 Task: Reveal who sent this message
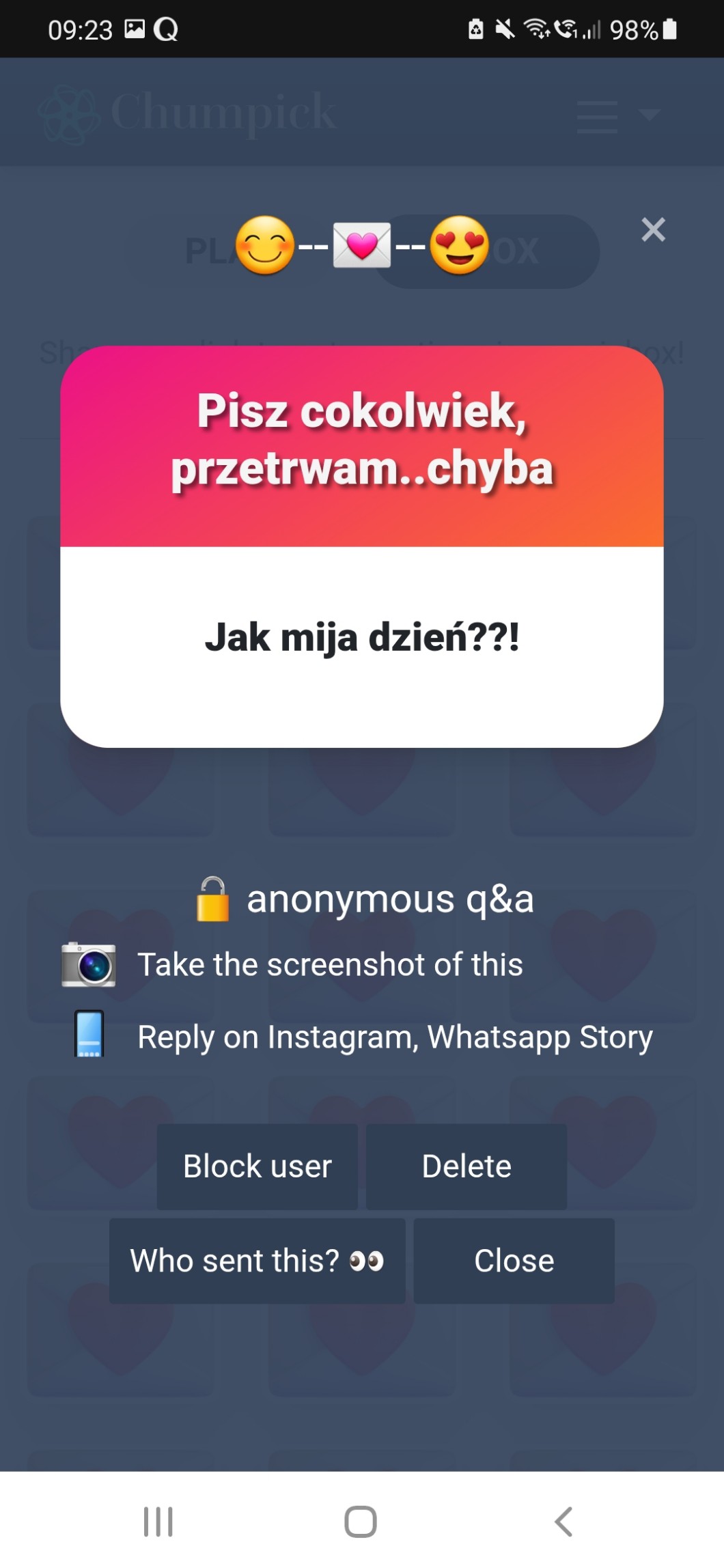tap(257, 1261)
